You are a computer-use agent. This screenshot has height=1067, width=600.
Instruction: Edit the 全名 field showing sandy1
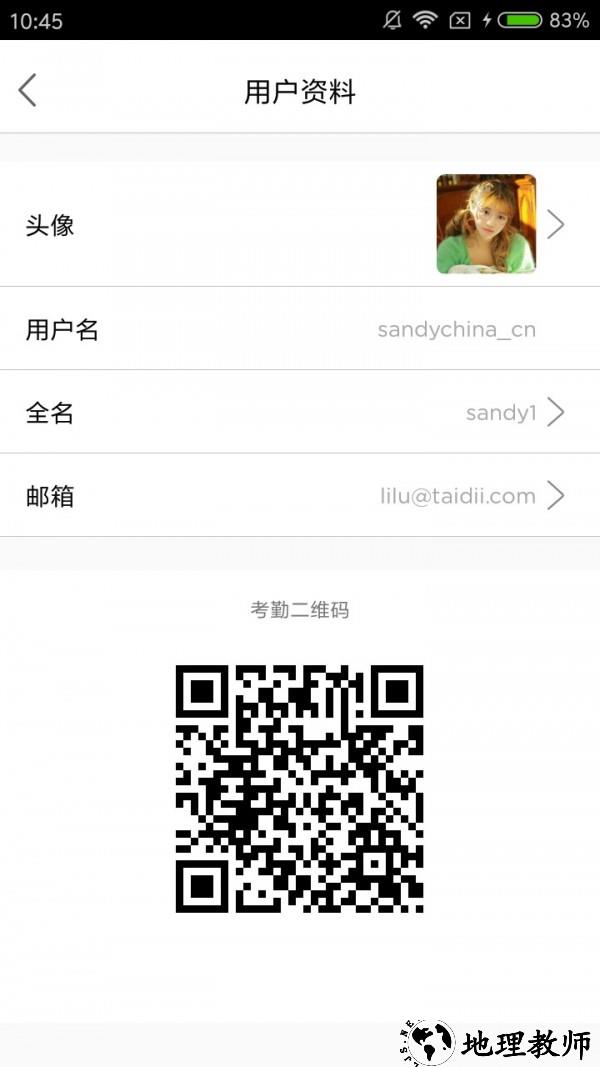click(x=300, y=412)
